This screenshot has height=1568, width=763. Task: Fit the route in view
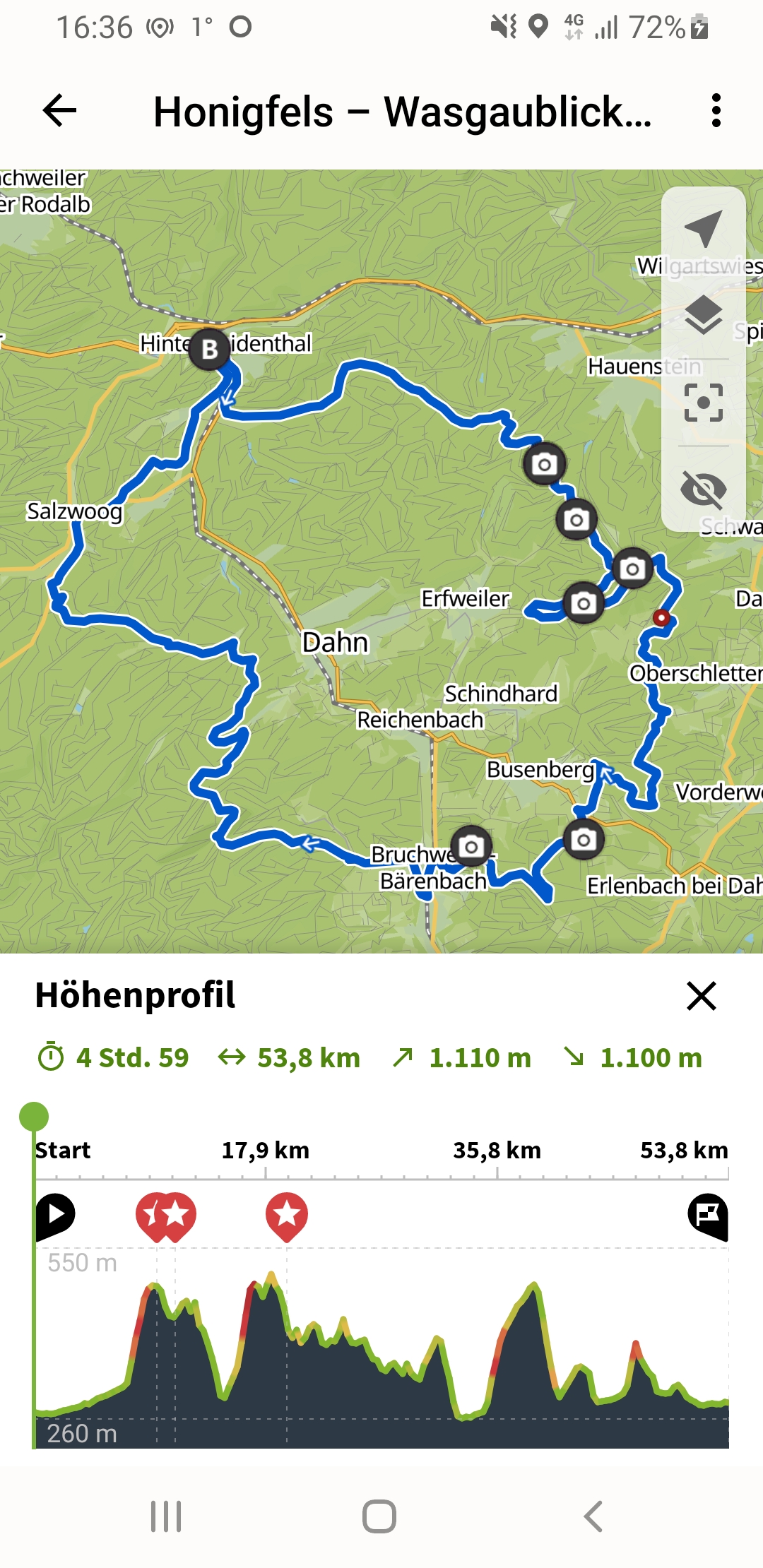(x=703, y=403)
